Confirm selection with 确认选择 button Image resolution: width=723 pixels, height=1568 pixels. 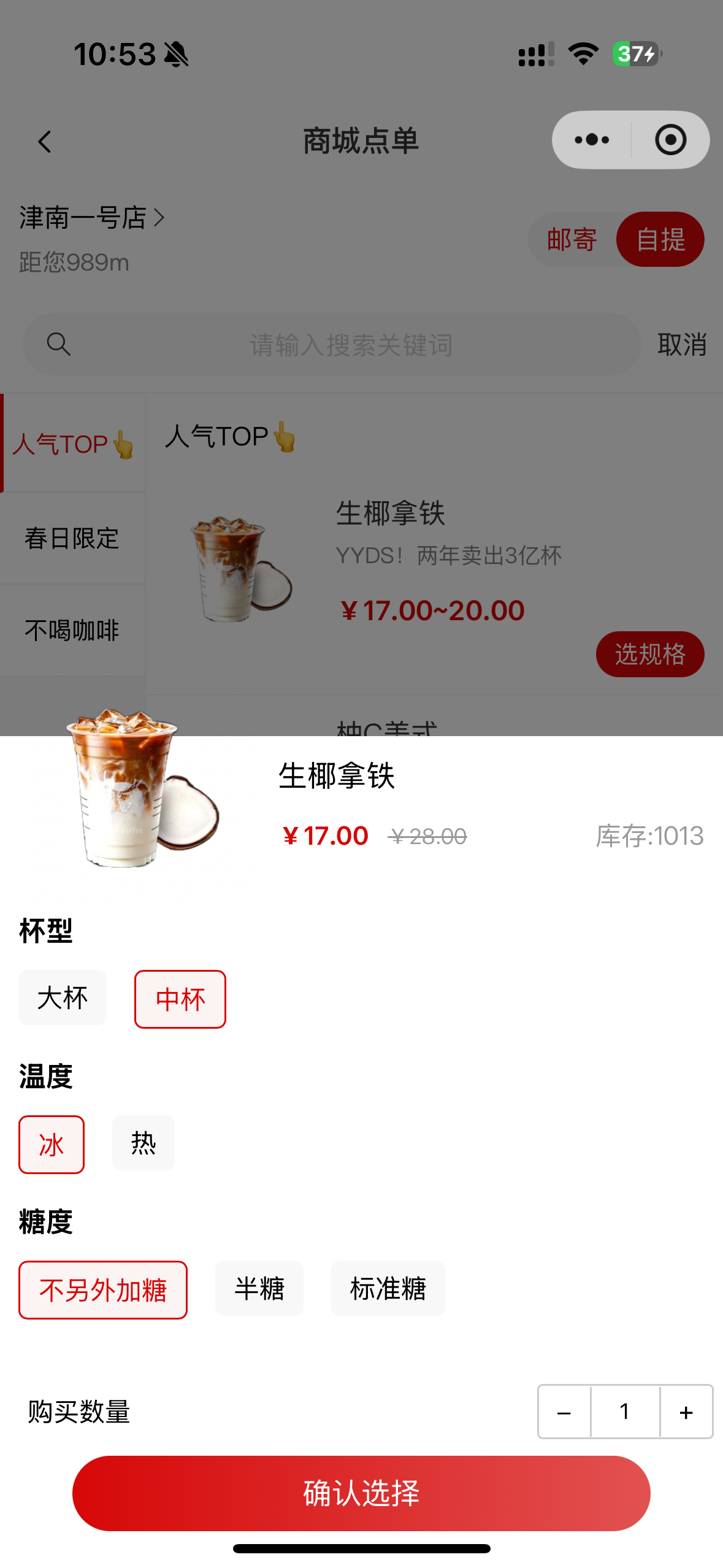point(361,1493)
